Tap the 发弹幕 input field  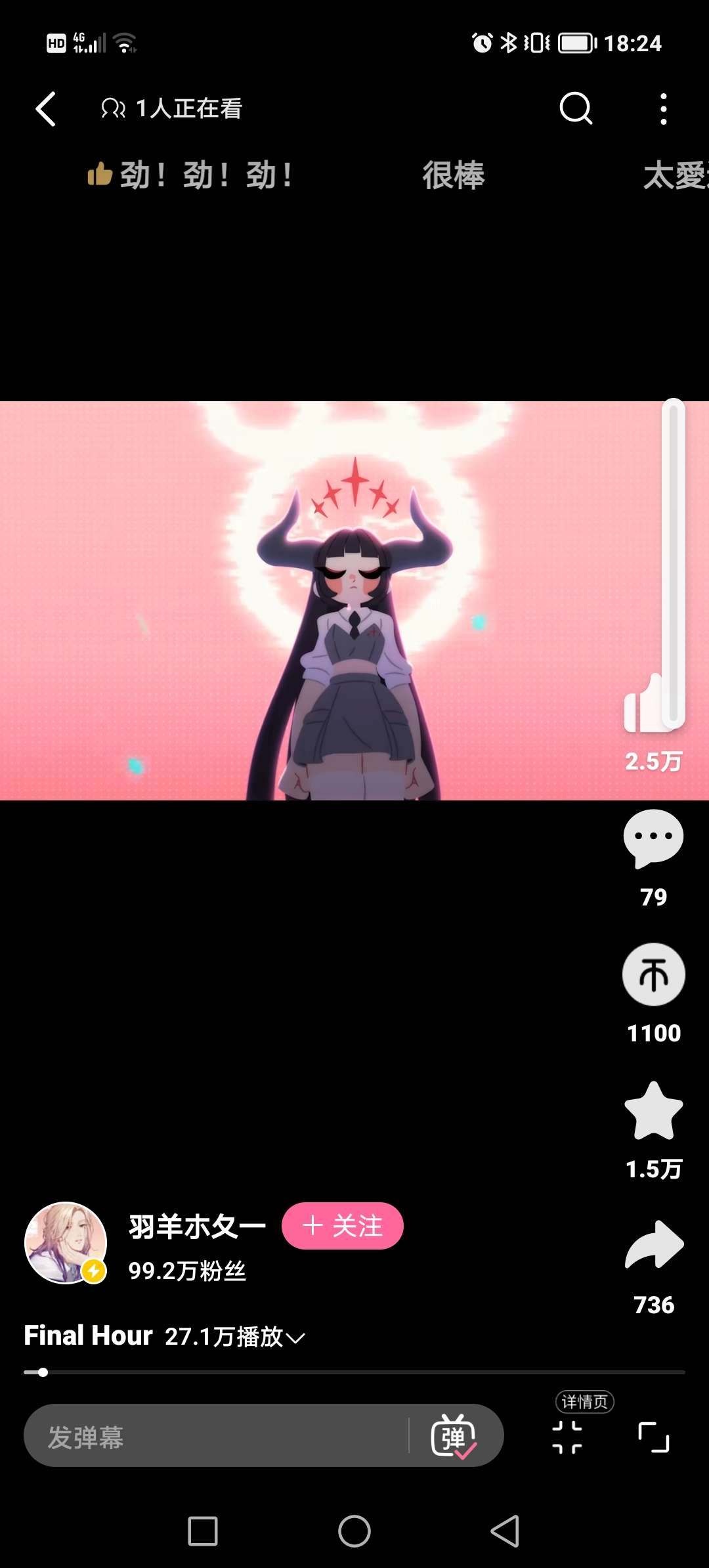tap(217, 1437)
